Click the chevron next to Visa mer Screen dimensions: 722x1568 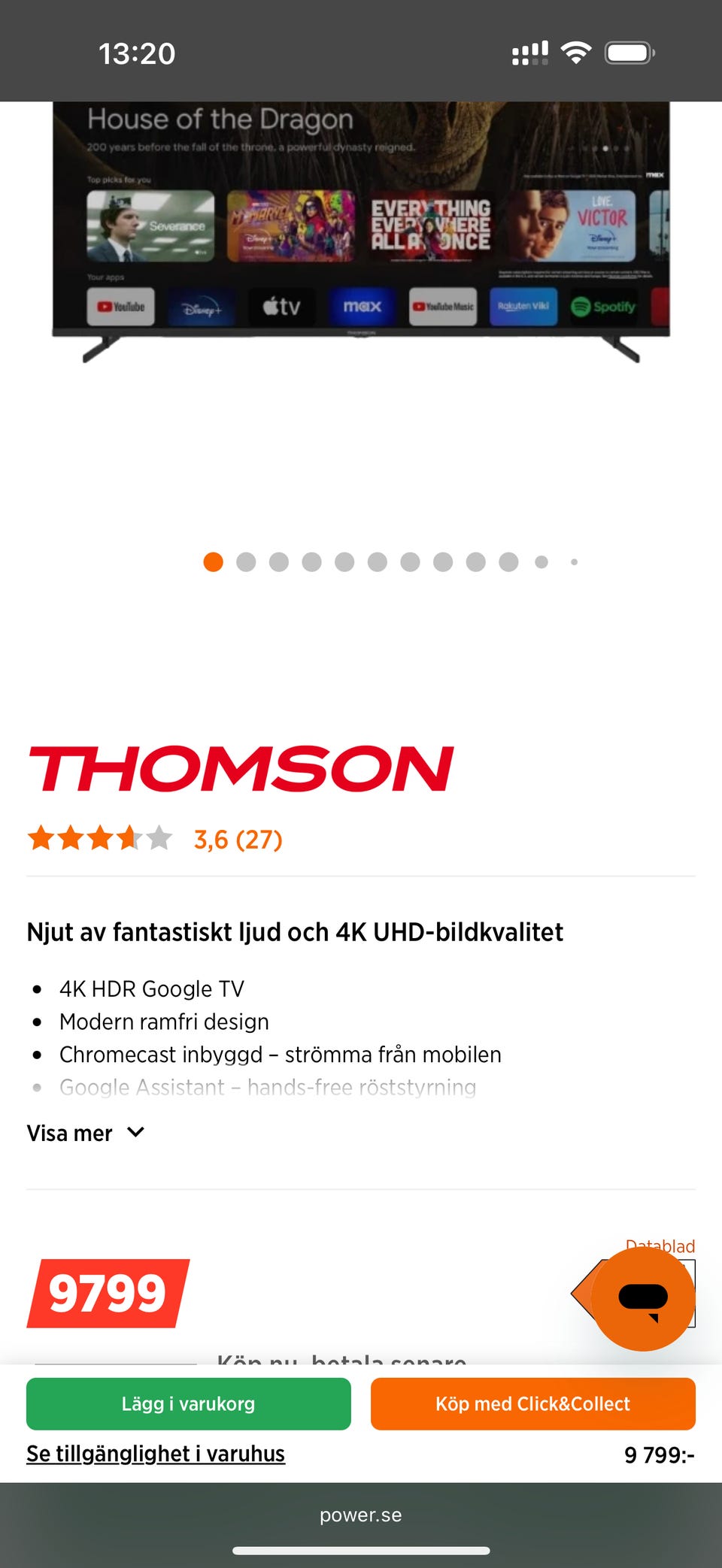click(134, 1133)
